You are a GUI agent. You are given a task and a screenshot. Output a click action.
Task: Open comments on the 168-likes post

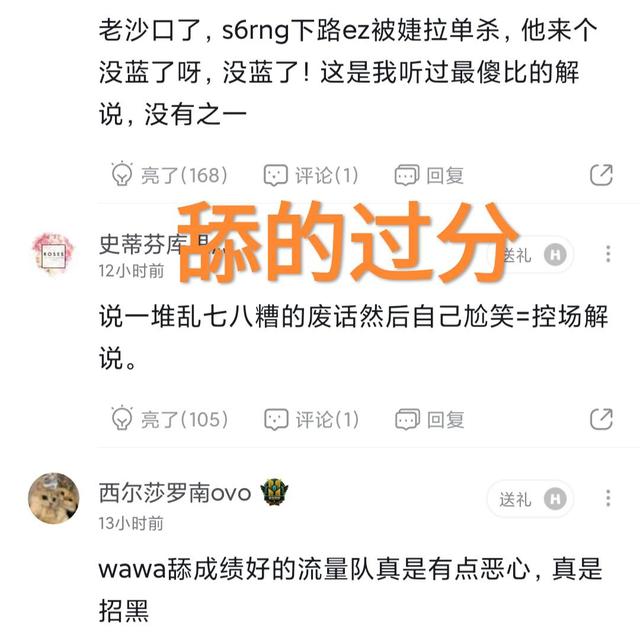(311, 175)
